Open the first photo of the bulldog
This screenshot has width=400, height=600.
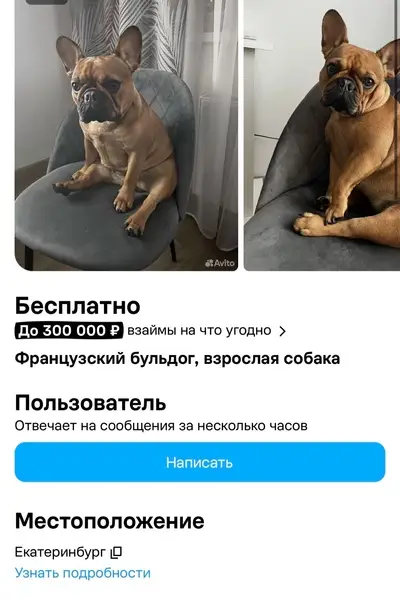pyautogui.click(x=126, y=135)
